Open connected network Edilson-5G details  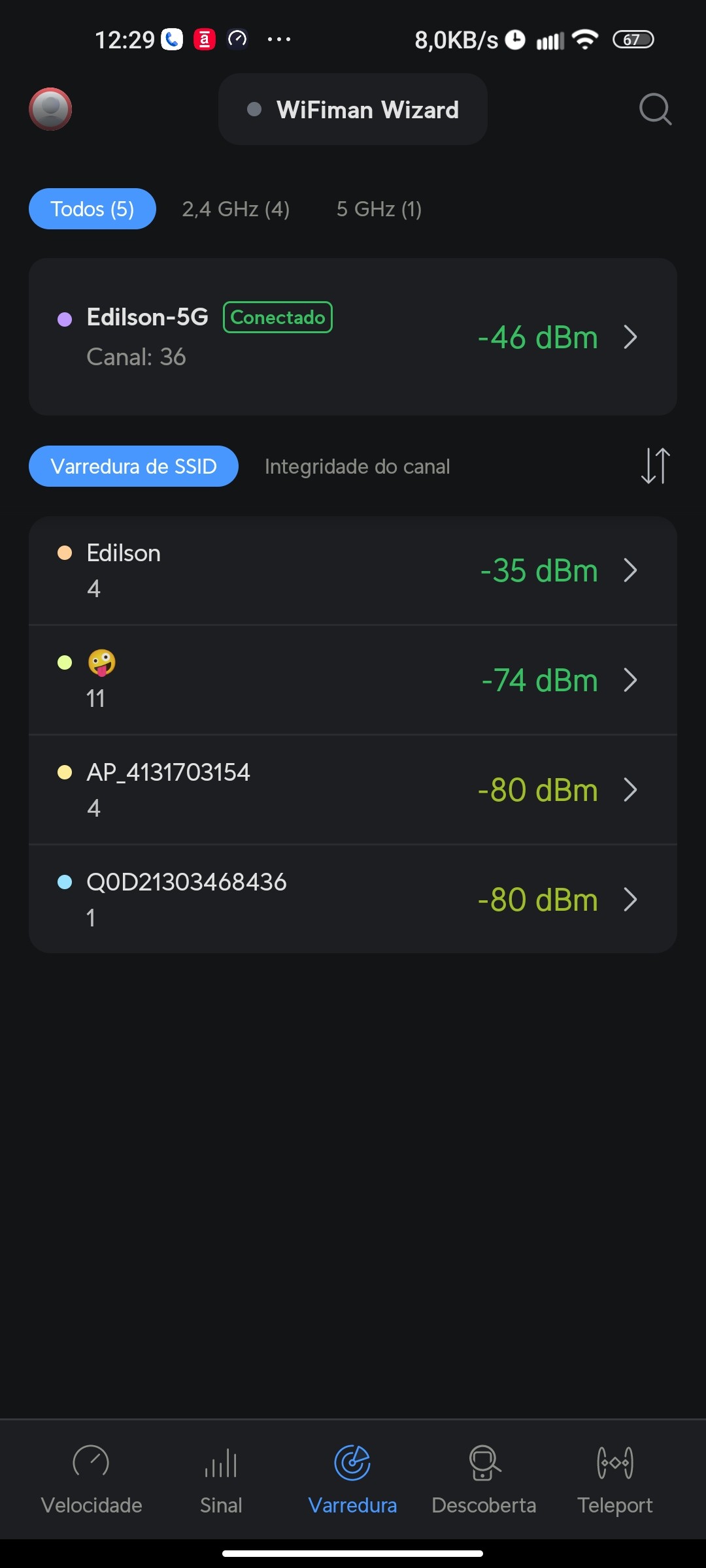point(353,337)
